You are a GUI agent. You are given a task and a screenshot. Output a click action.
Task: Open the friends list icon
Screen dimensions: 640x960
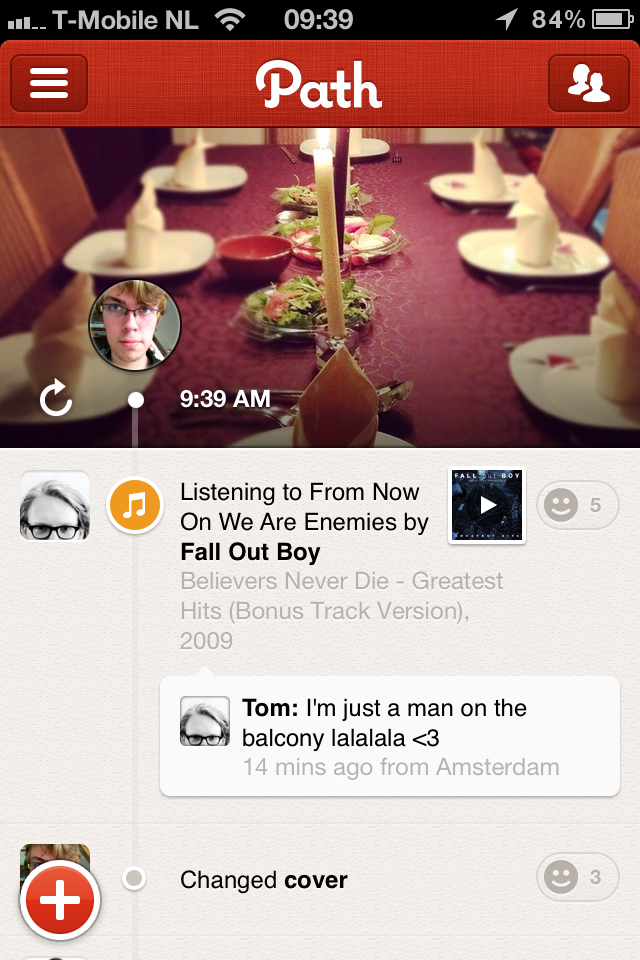click(589, 84)
